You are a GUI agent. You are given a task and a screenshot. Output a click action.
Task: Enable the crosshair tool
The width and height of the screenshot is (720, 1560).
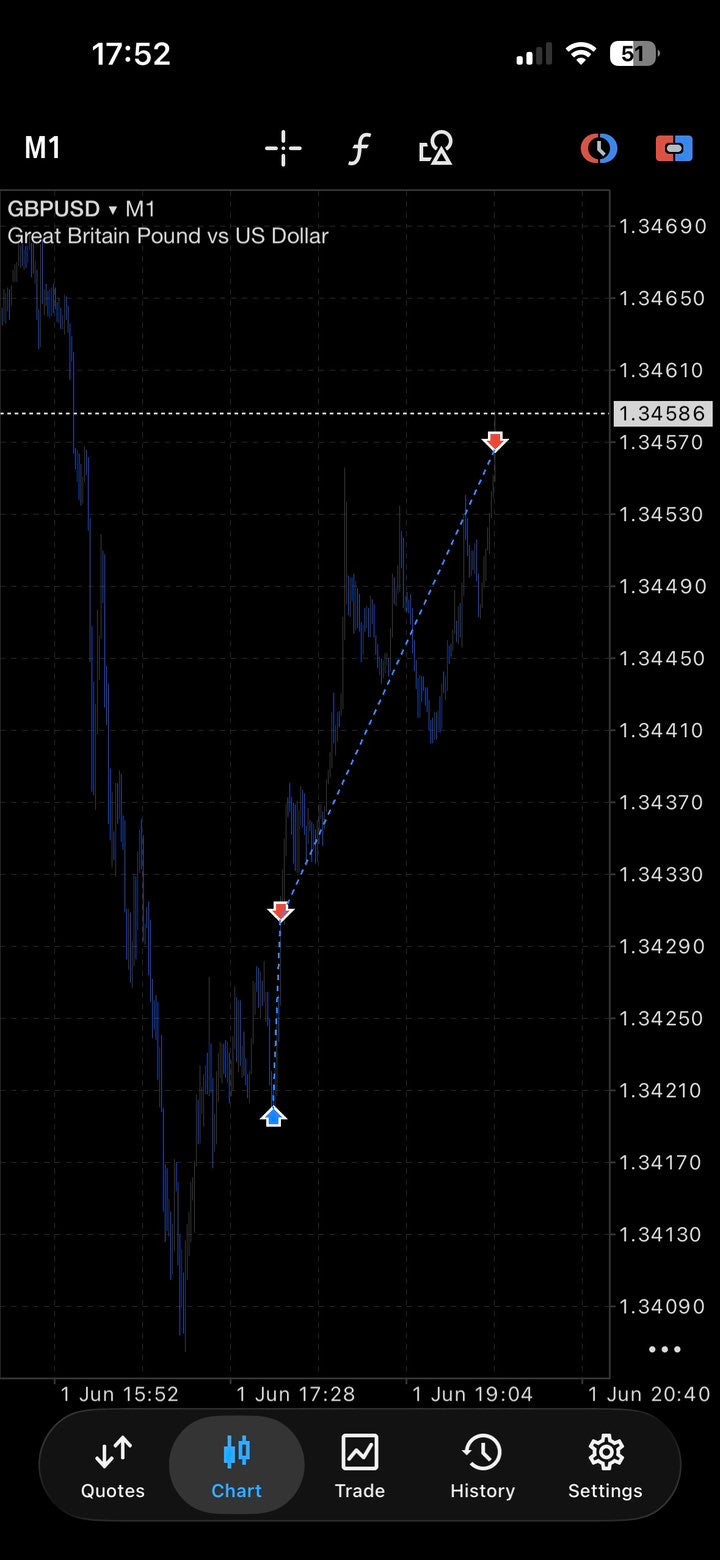(283, 149)
